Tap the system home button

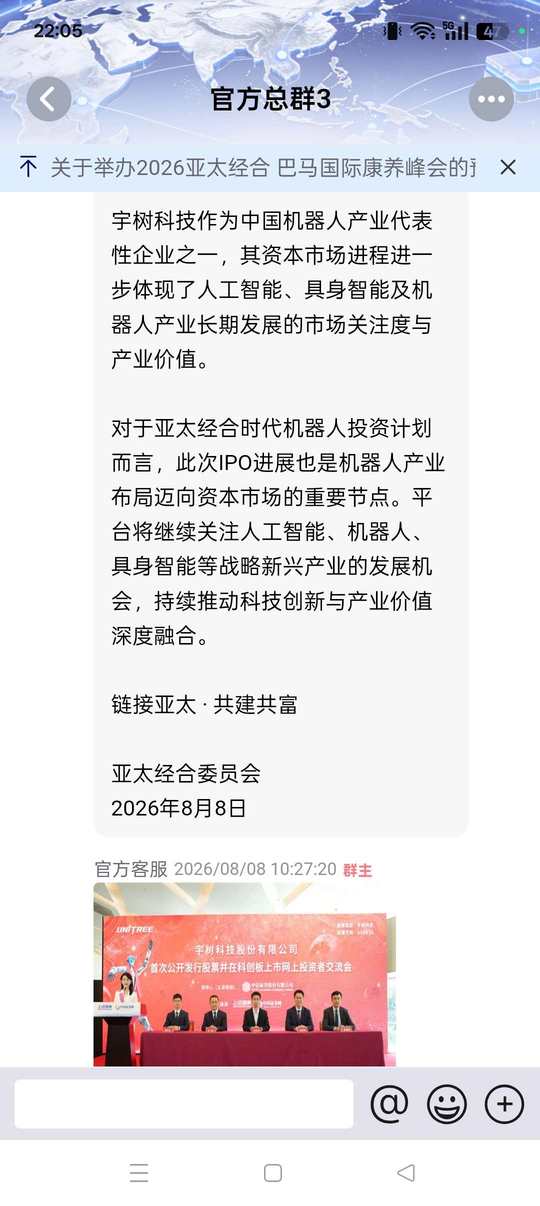pyautogui.click(x=272, y=1173)
